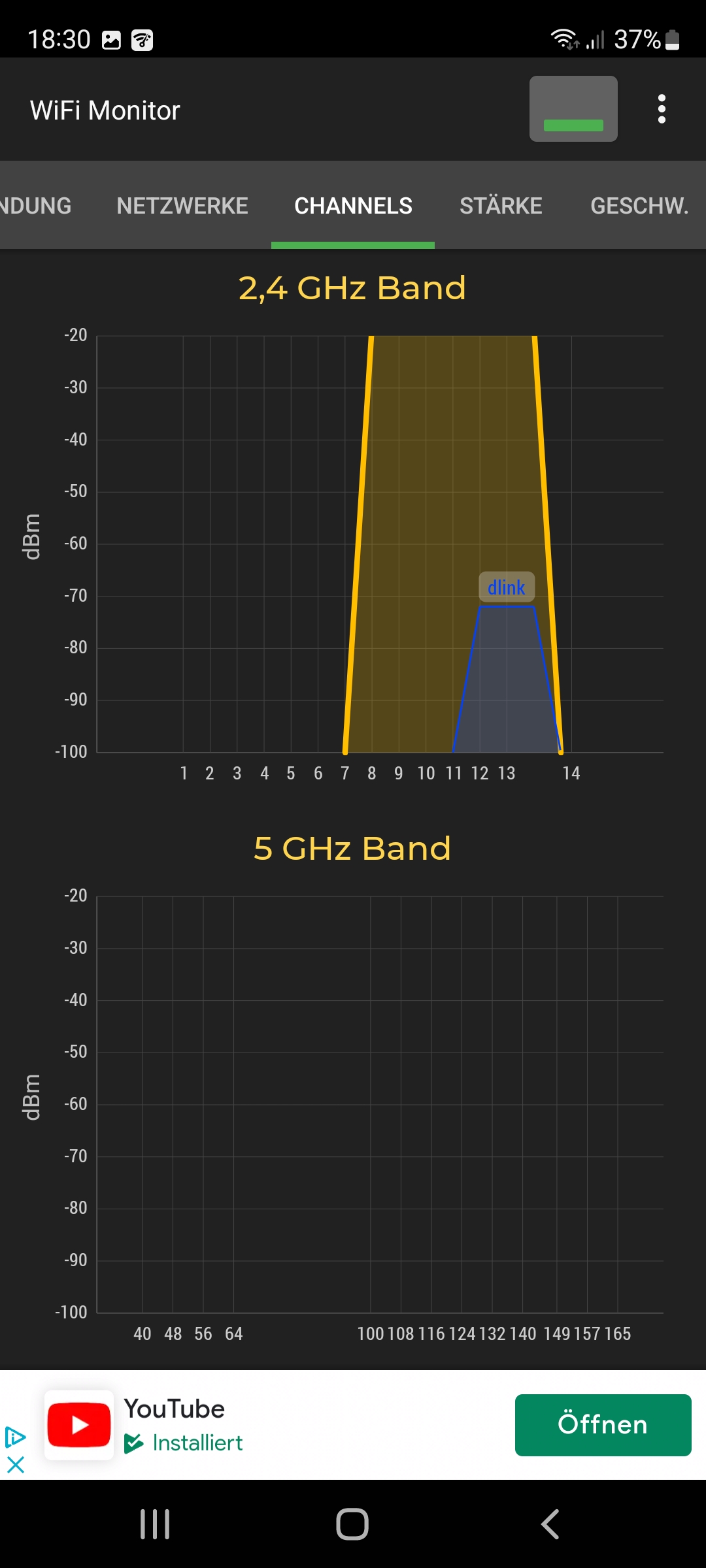706x1568 pixels.
Task: Go to the Geschw. tab
Action: [639, 206]
